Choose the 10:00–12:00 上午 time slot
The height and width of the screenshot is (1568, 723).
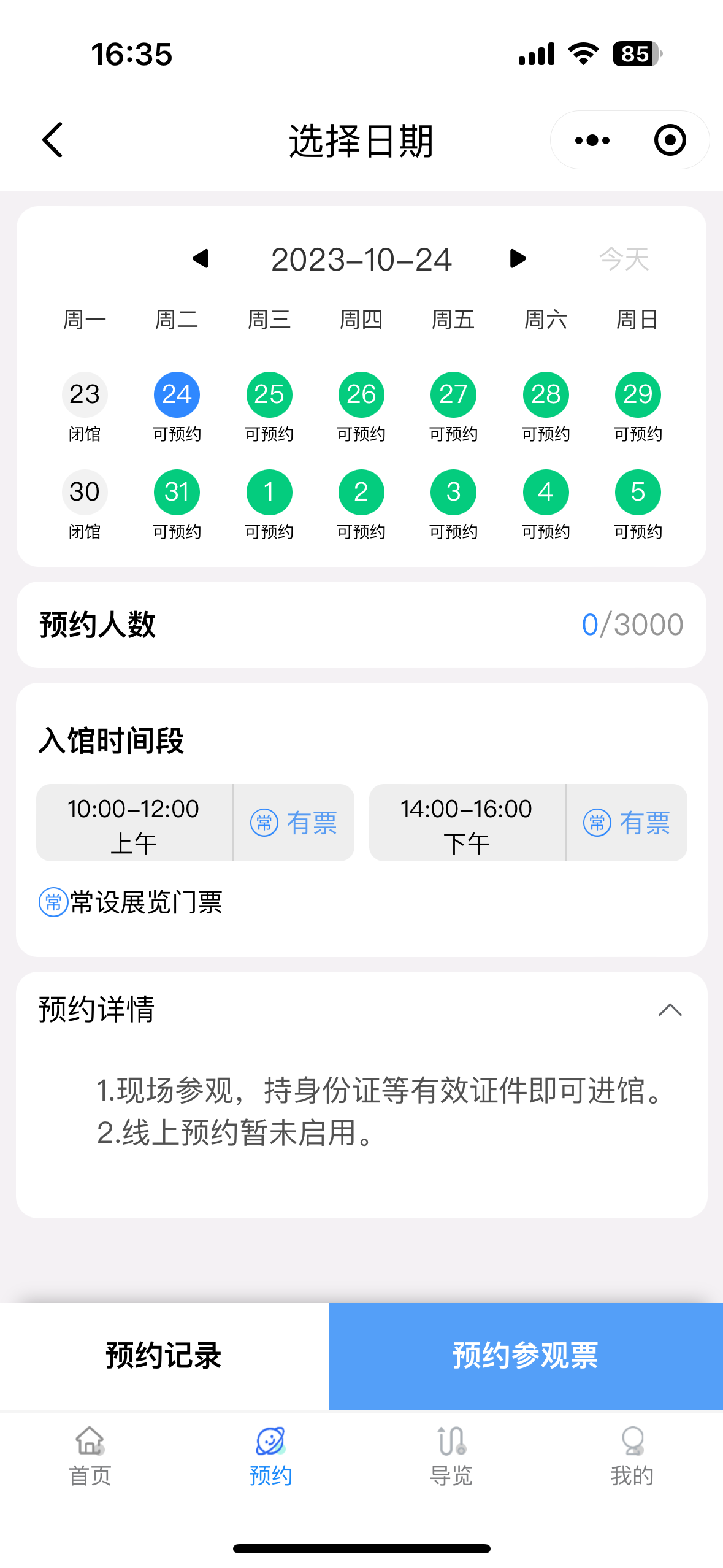[x=195, y=823]
